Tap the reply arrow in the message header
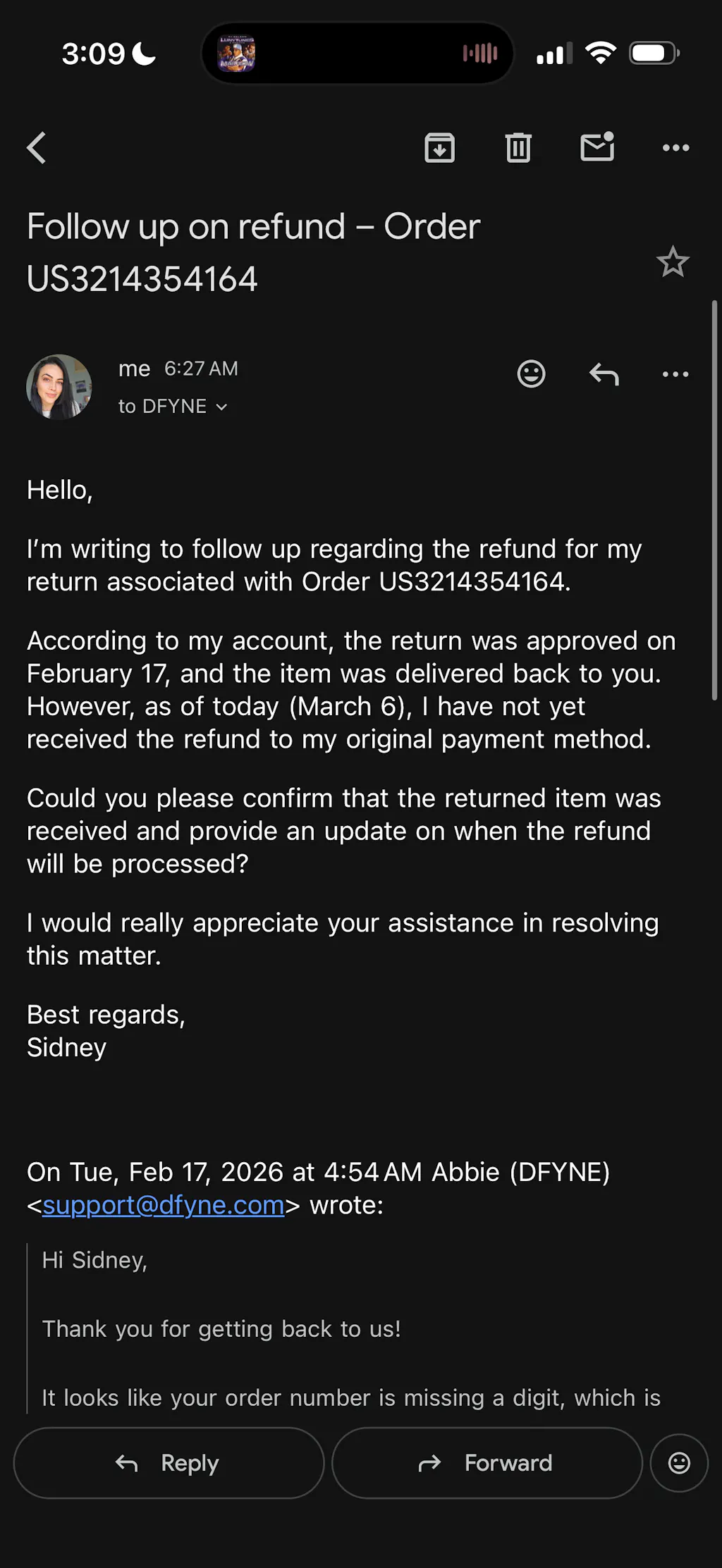The width and height of the screenshot is (722, 1568). point(604,374)
